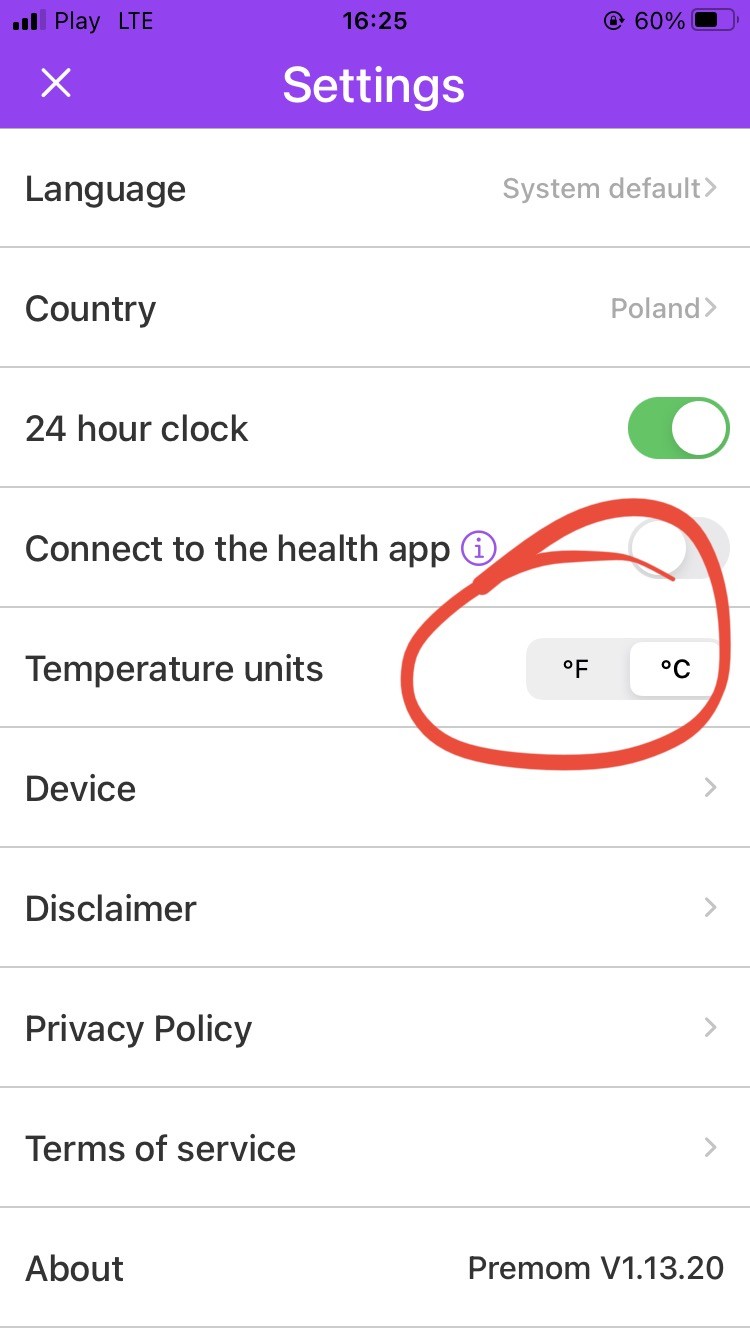Open the Device settings

pyautogui.click(x=375, y=788)
